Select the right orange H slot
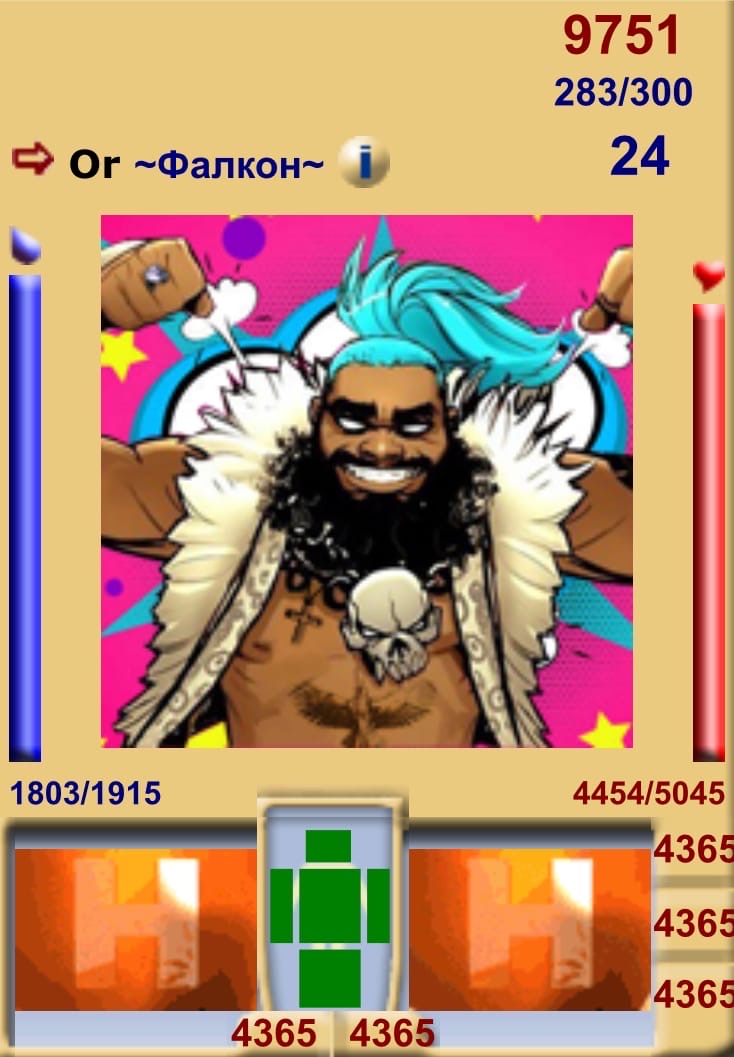 (x=530, y=929)
